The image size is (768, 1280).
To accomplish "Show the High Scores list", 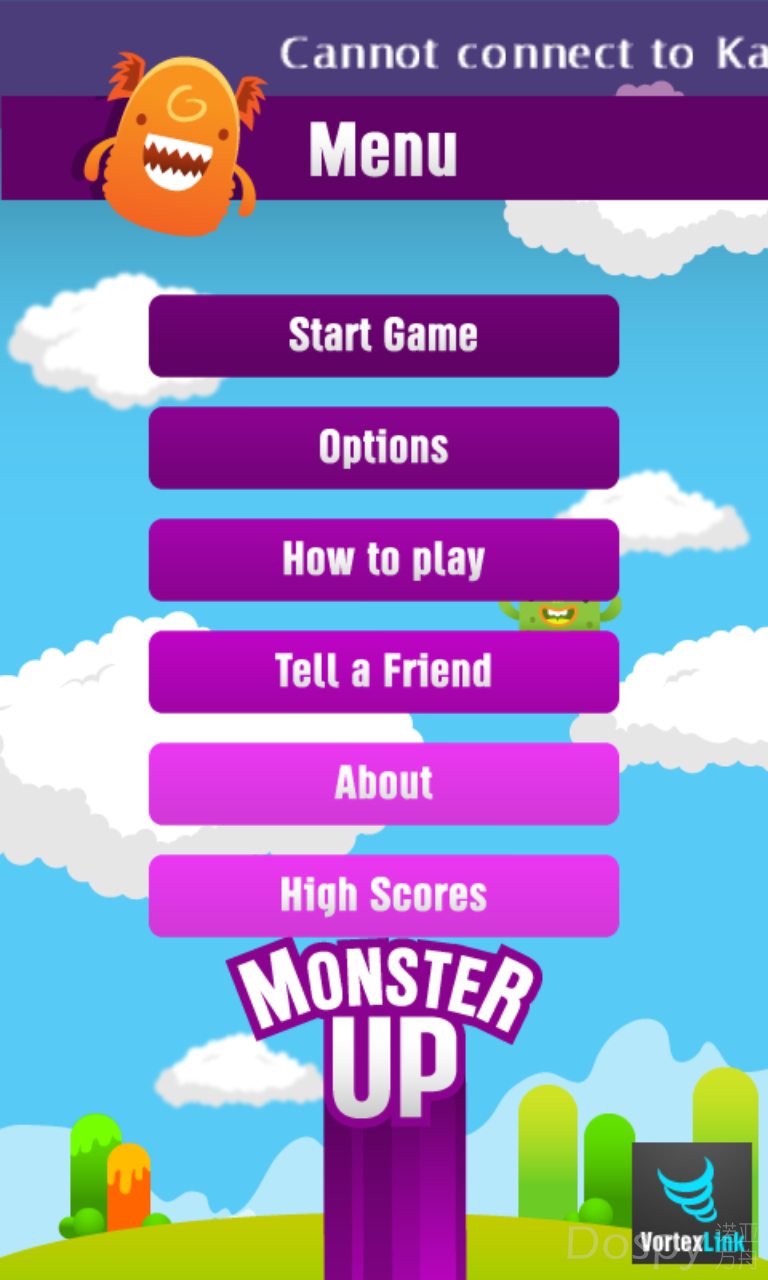I will pos(384,896).
